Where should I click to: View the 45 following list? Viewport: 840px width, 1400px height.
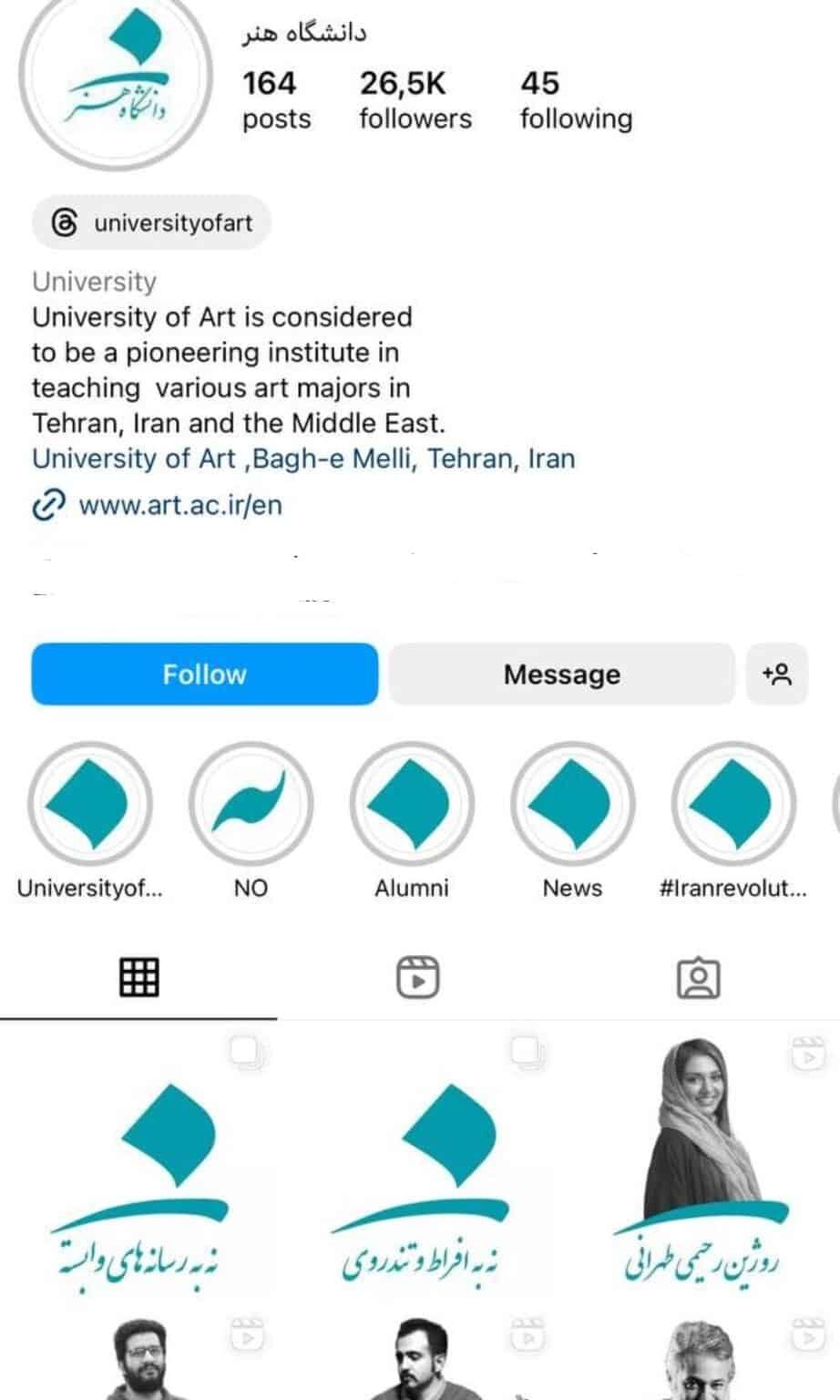(x=576, y=100)
